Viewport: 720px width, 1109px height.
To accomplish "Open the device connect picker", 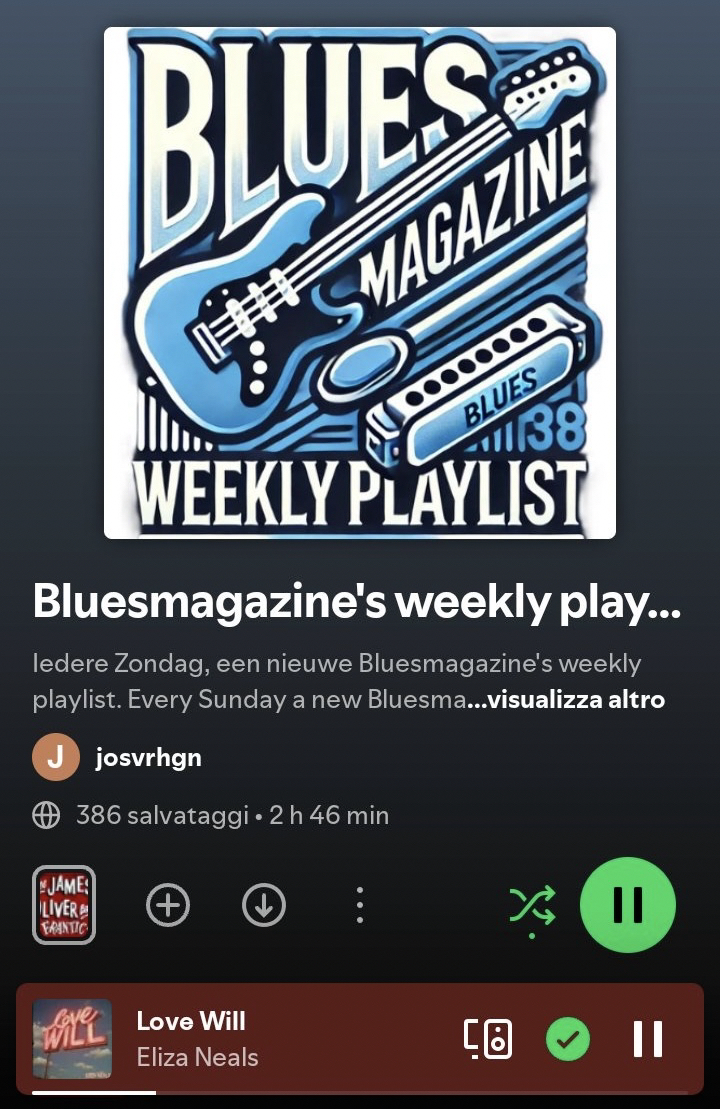I will click(x=488, y=1040).
